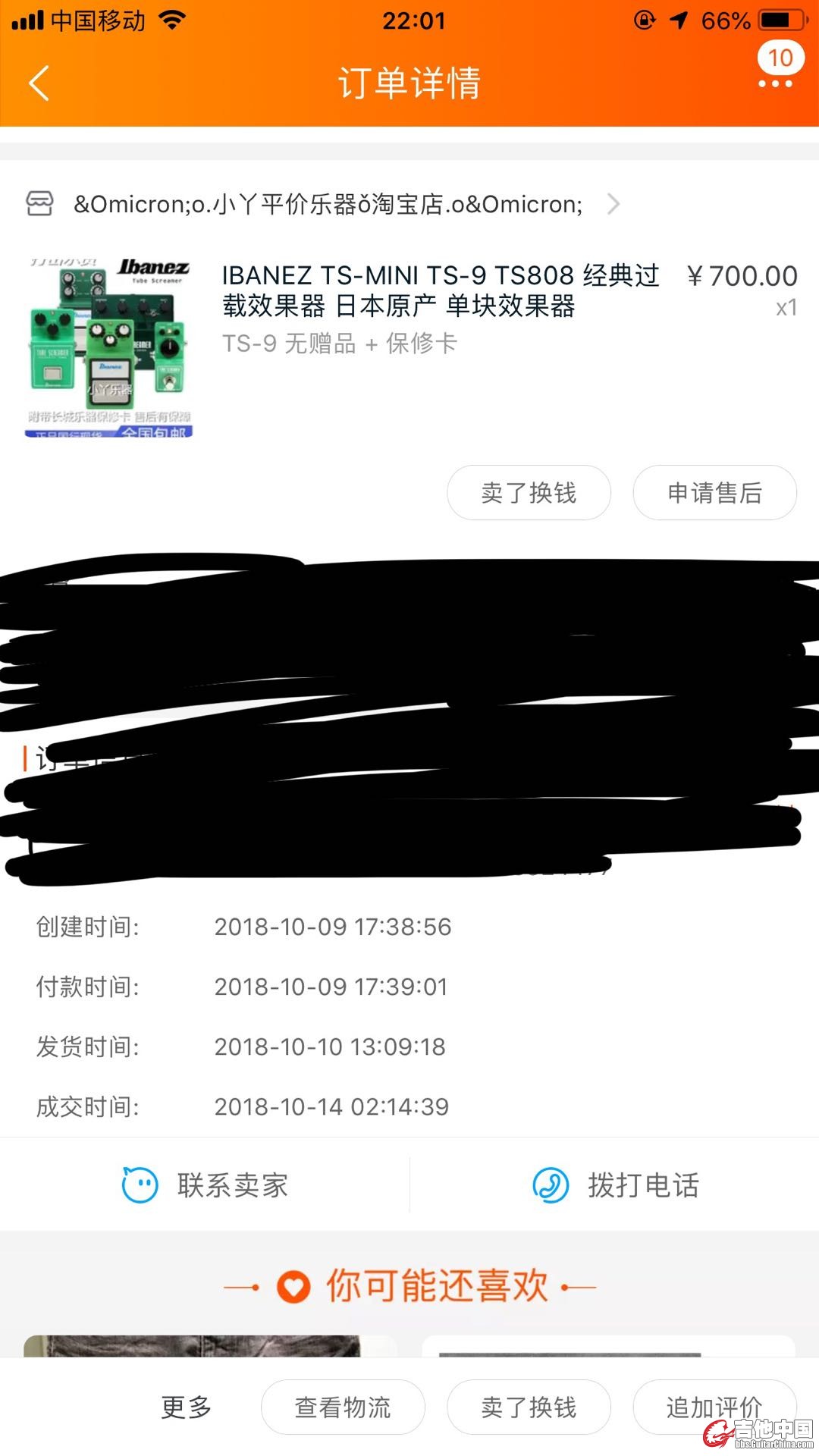The height and width of the screenshot is (1456, 819).
Task: Tap 卖了换钱 under the product
Action: pos(529,493)
